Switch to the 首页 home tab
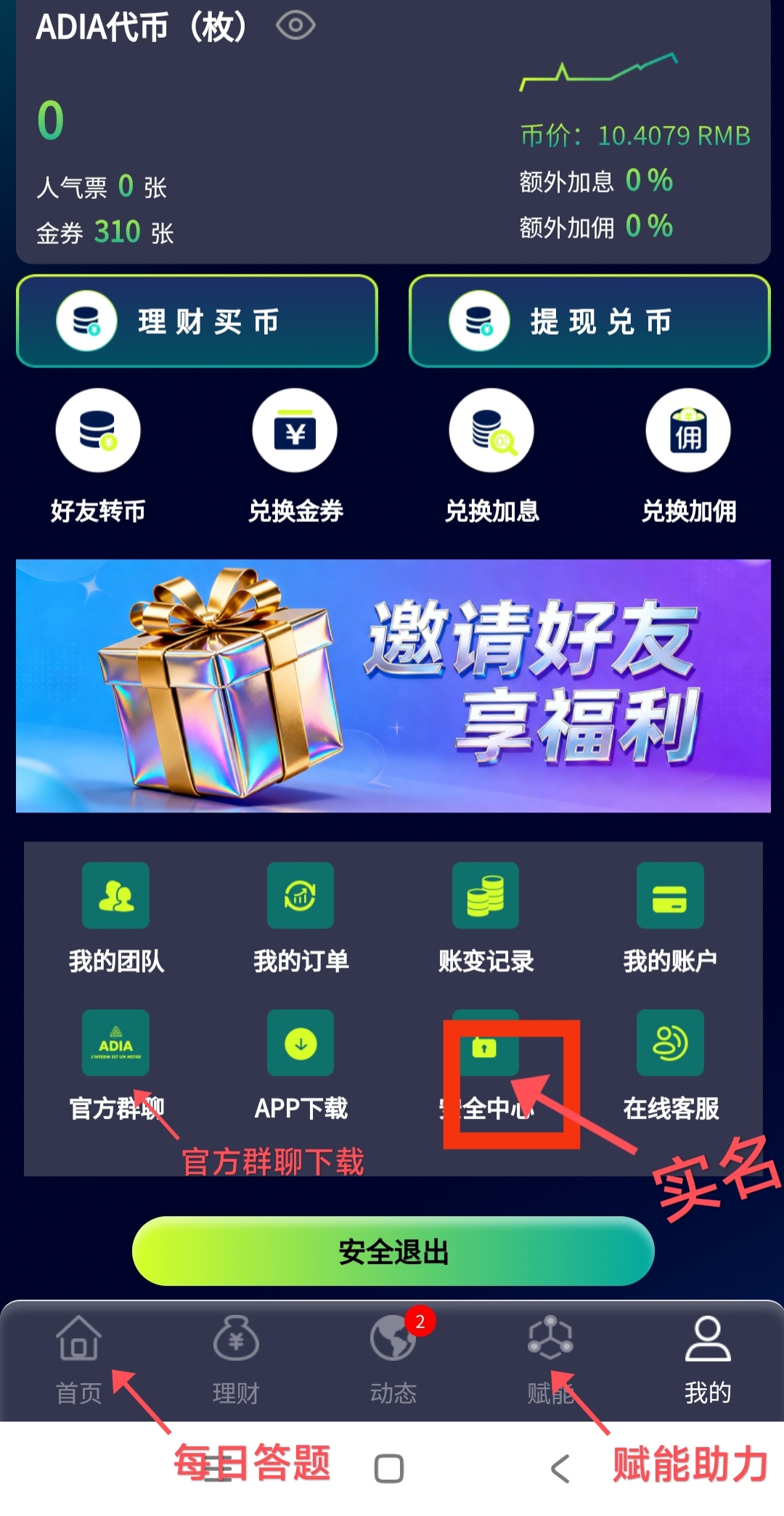Viewport: 784px width, 1516px height. pyautogui.click(x=78, y=1359)
